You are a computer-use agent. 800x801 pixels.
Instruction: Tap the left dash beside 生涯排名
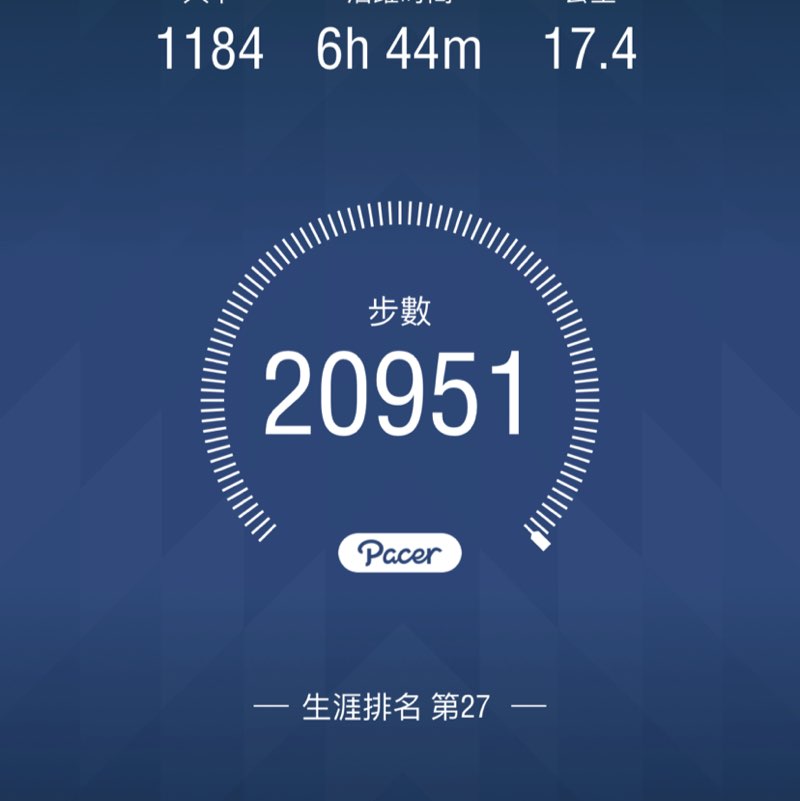pyautogui.click(x=269, y=706)
